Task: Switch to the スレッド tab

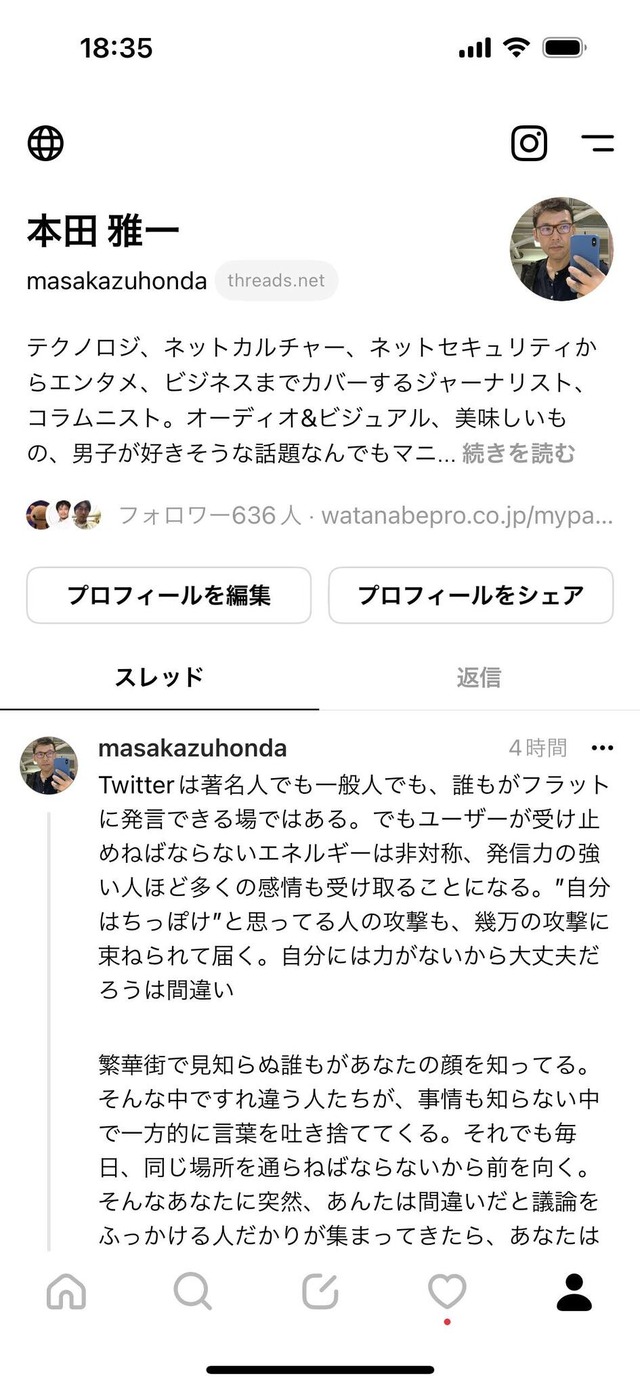Action: tap(160, 677)
